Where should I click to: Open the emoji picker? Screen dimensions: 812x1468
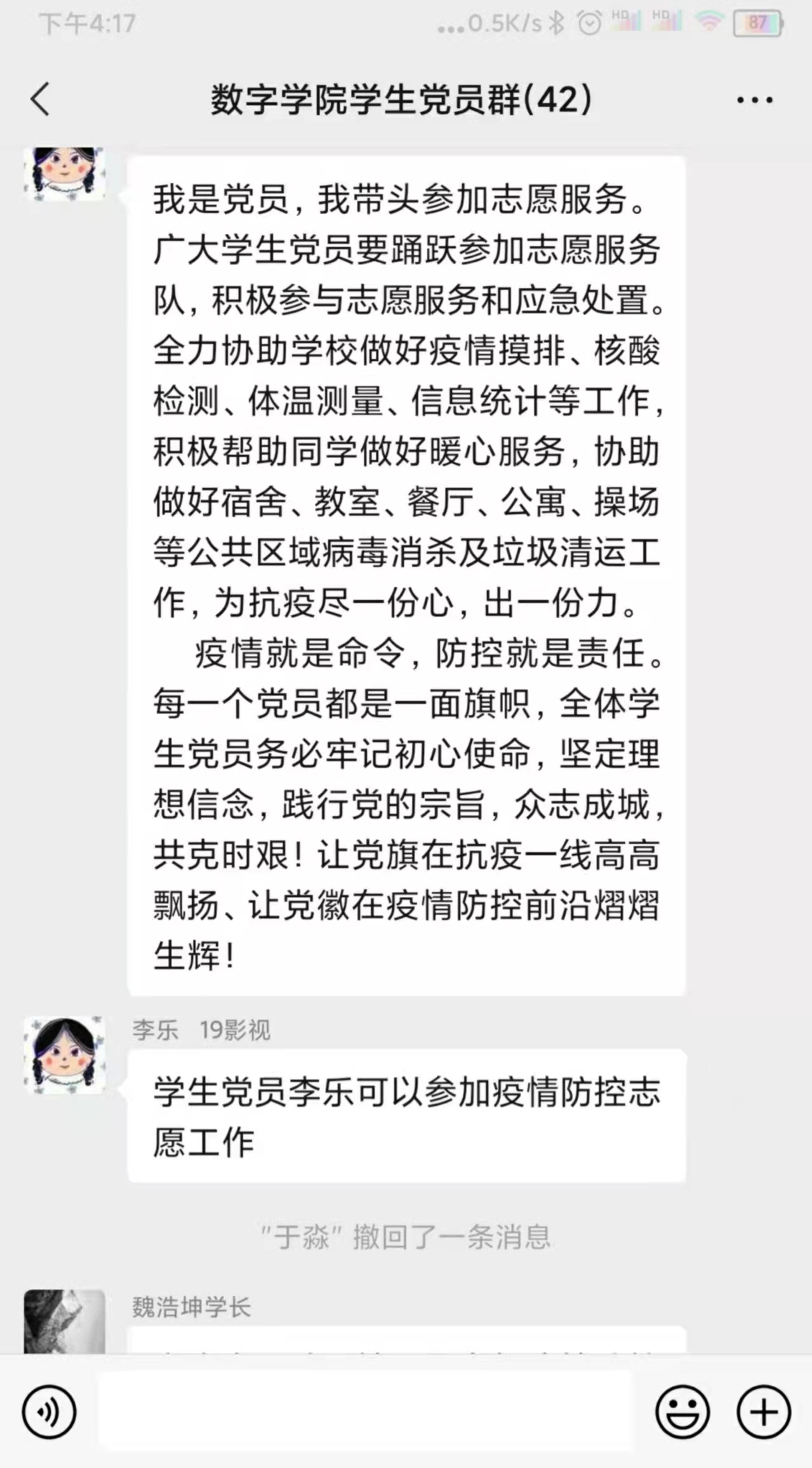pos(682,1412)
